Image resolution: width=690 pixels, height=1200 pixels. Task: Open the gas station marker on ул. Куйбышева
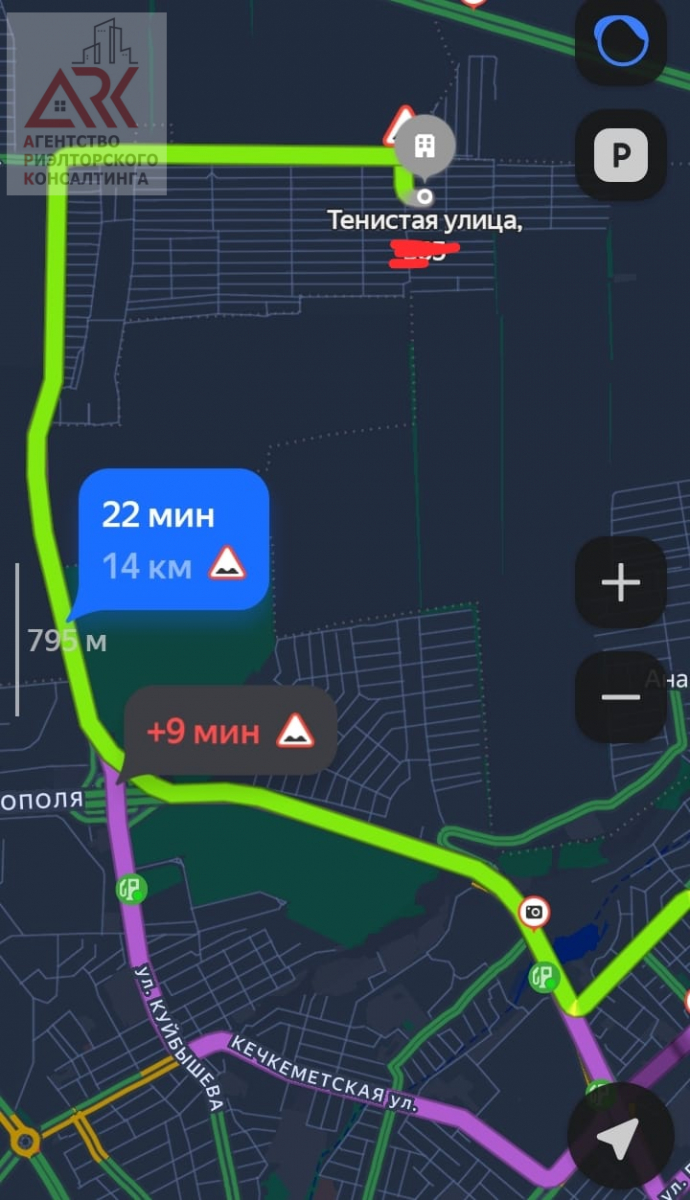(x=131, y=888)
